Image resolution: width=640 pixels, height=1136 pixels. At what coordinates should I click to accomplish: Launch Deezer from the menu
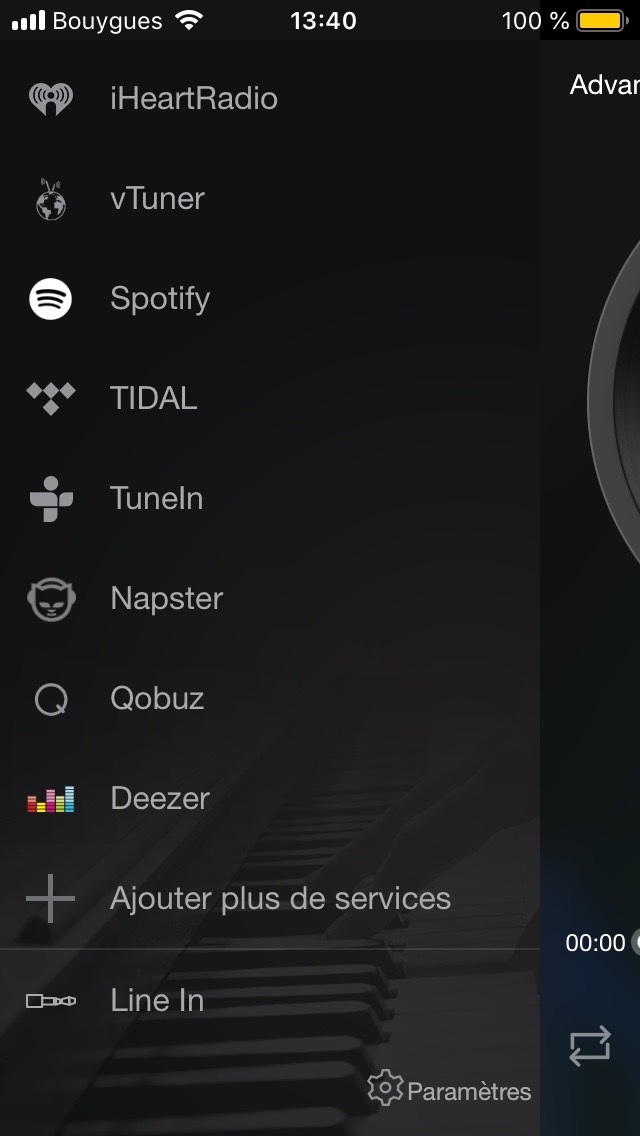pos(270,798)
